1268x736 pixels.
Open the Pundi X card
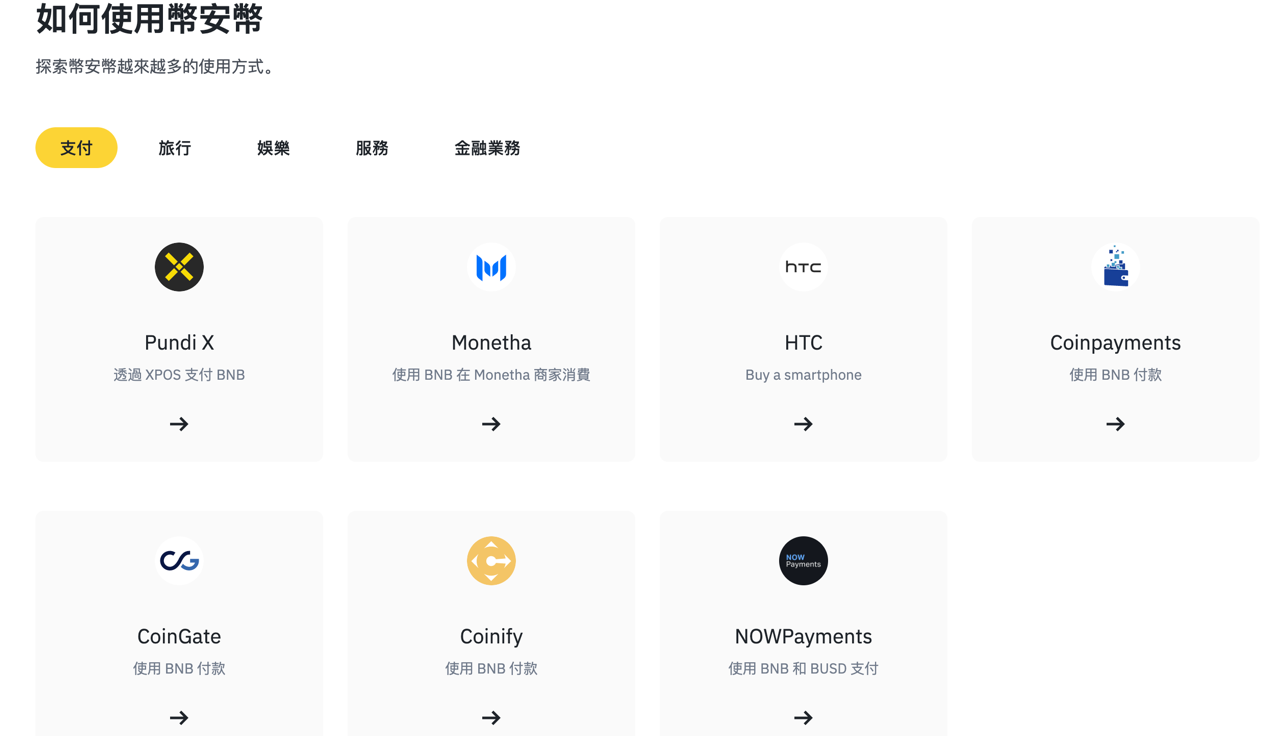[179, 340]
